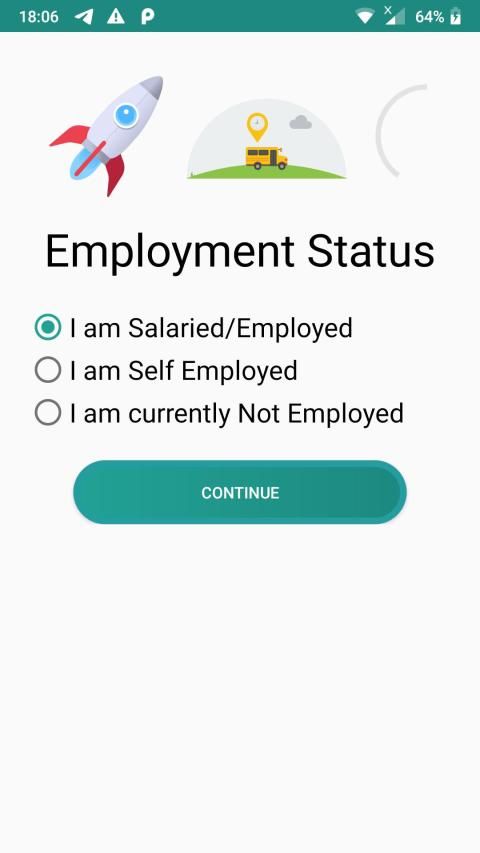Tap the CONTINUE button
Viewport: 480px width, 853px height.
tap(240, 492)
